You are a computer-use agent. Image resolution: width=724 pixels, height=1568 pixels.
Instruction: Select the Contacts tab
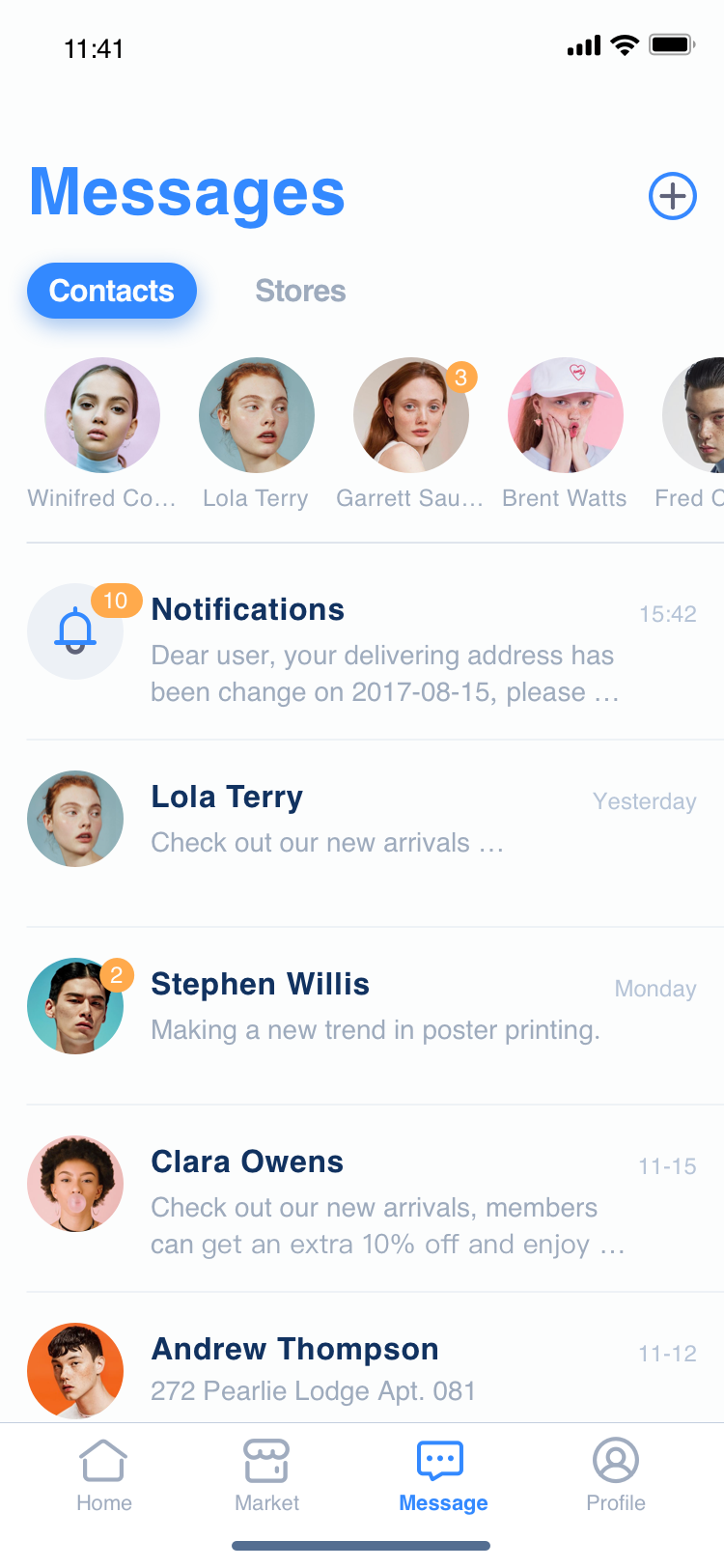[x=112, y=291]
